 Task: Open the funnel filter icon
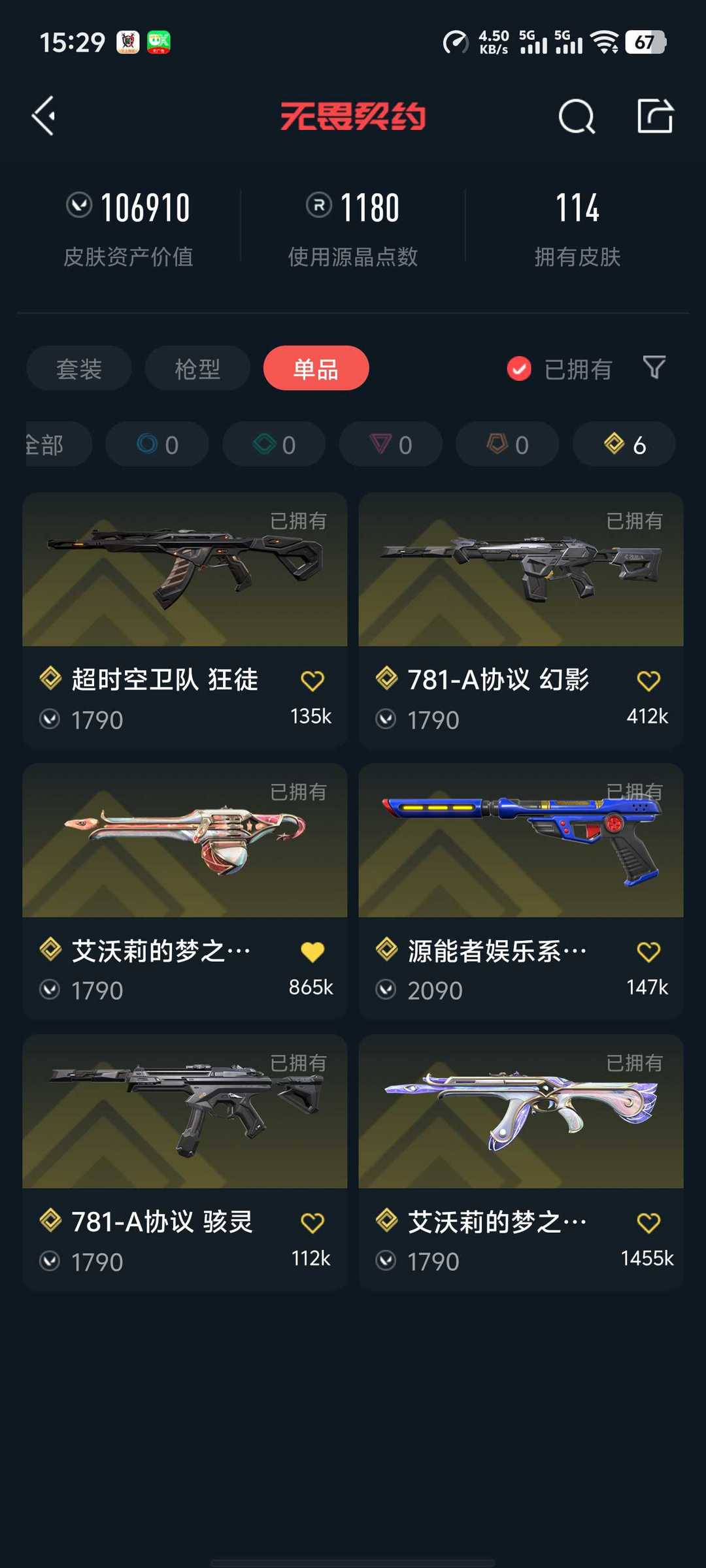(x=654, y=367)
